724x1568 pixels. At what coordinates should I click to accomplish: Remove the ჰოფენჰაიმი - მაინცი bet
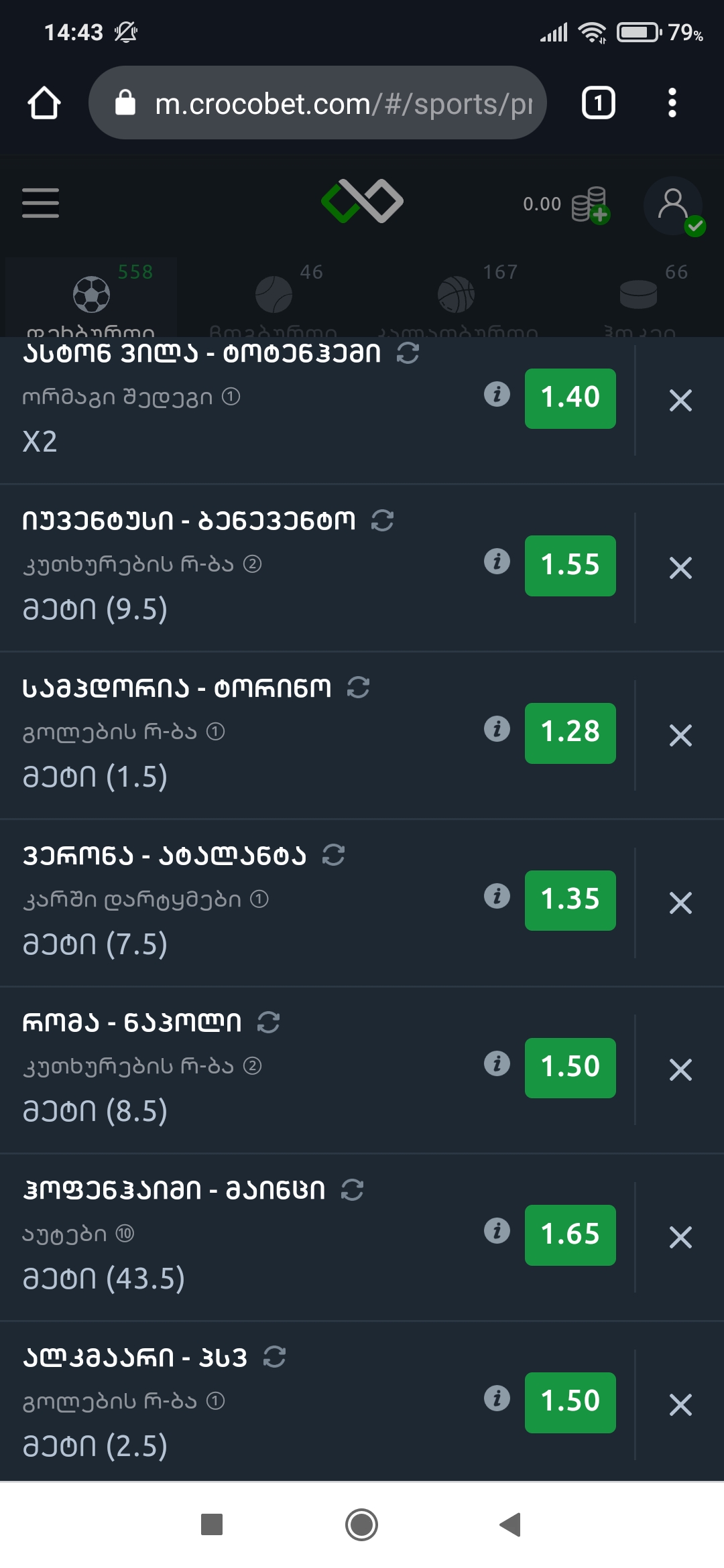click(x=680, y=1238)
